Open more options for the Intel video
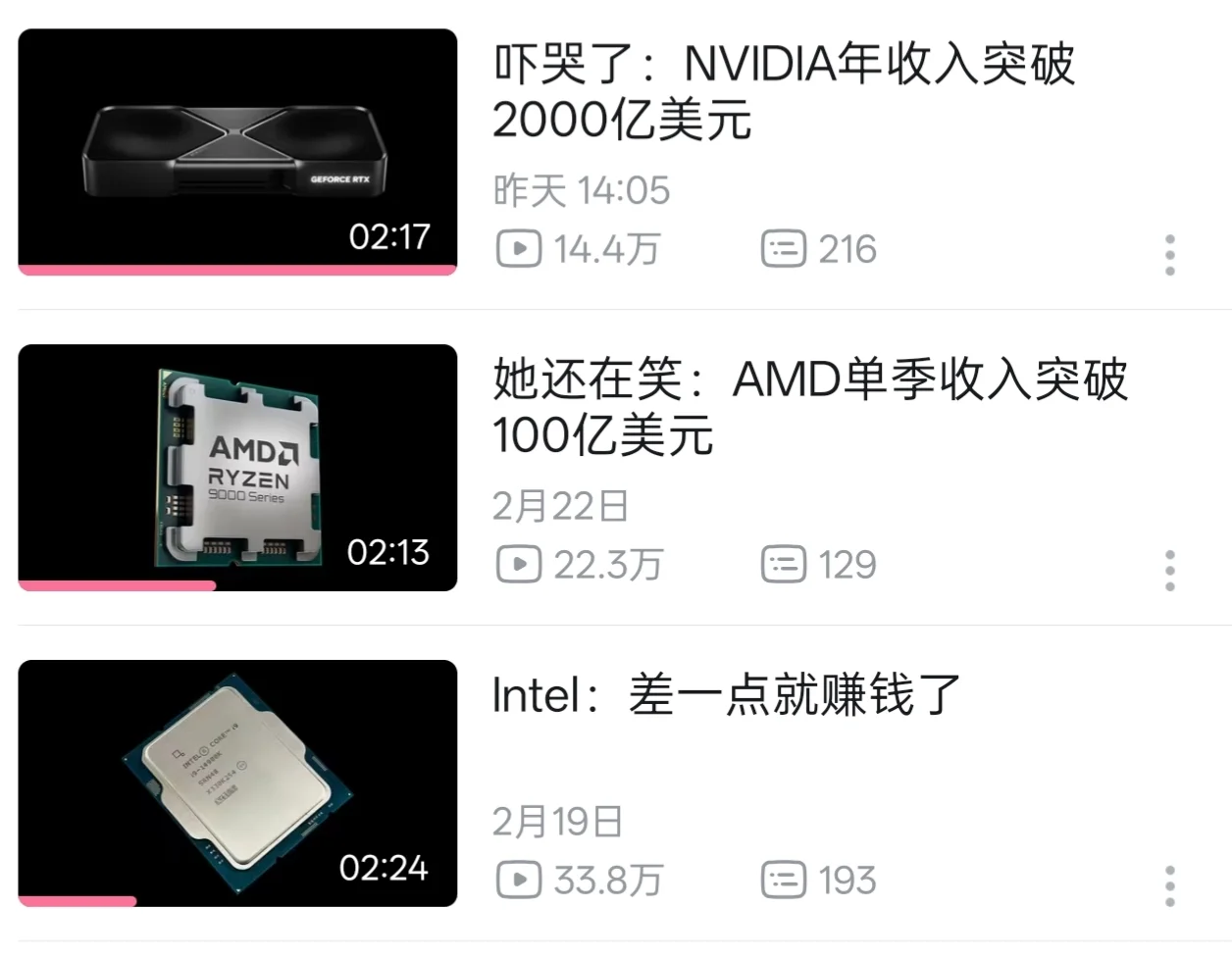 point(1169,886)
